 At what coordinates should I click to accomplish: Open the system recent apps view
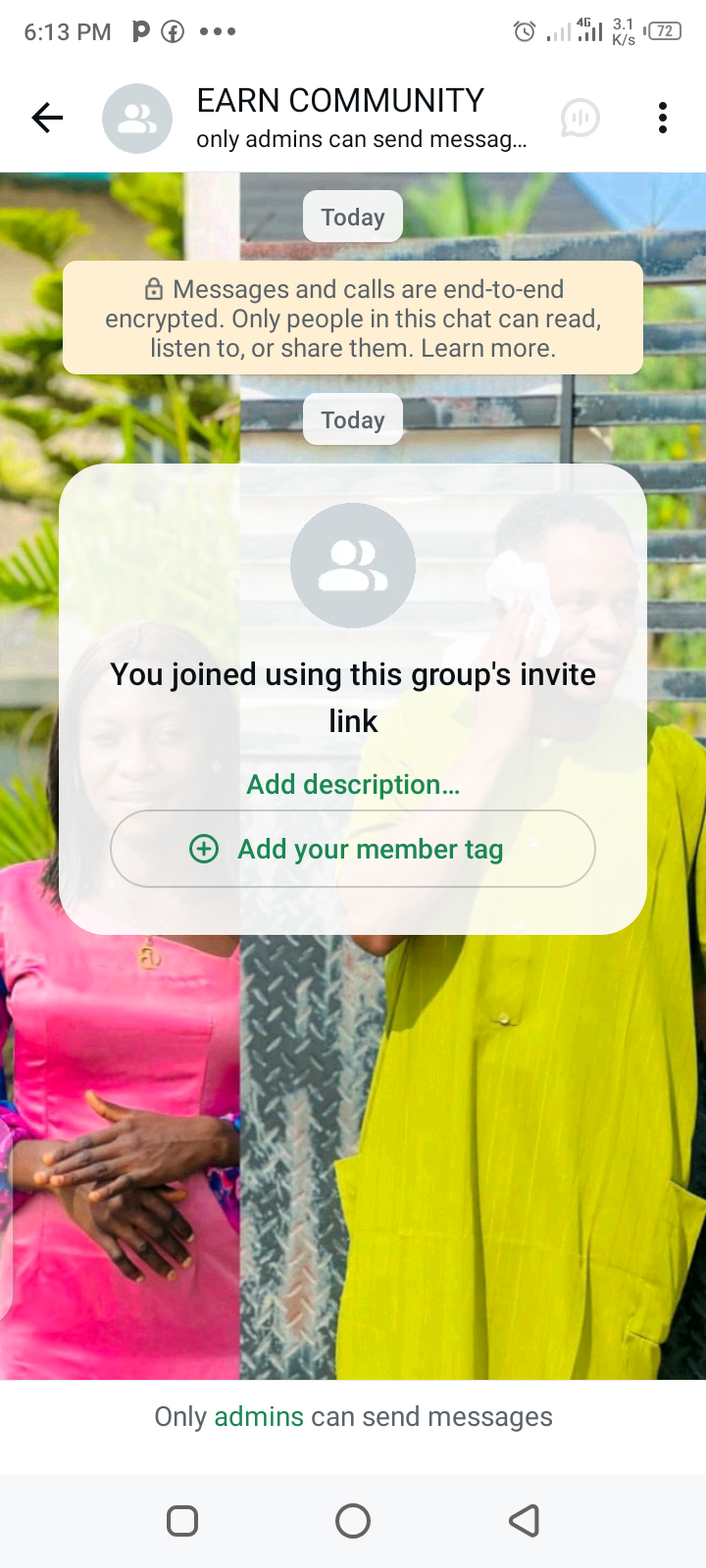(x=182, y=1521)
